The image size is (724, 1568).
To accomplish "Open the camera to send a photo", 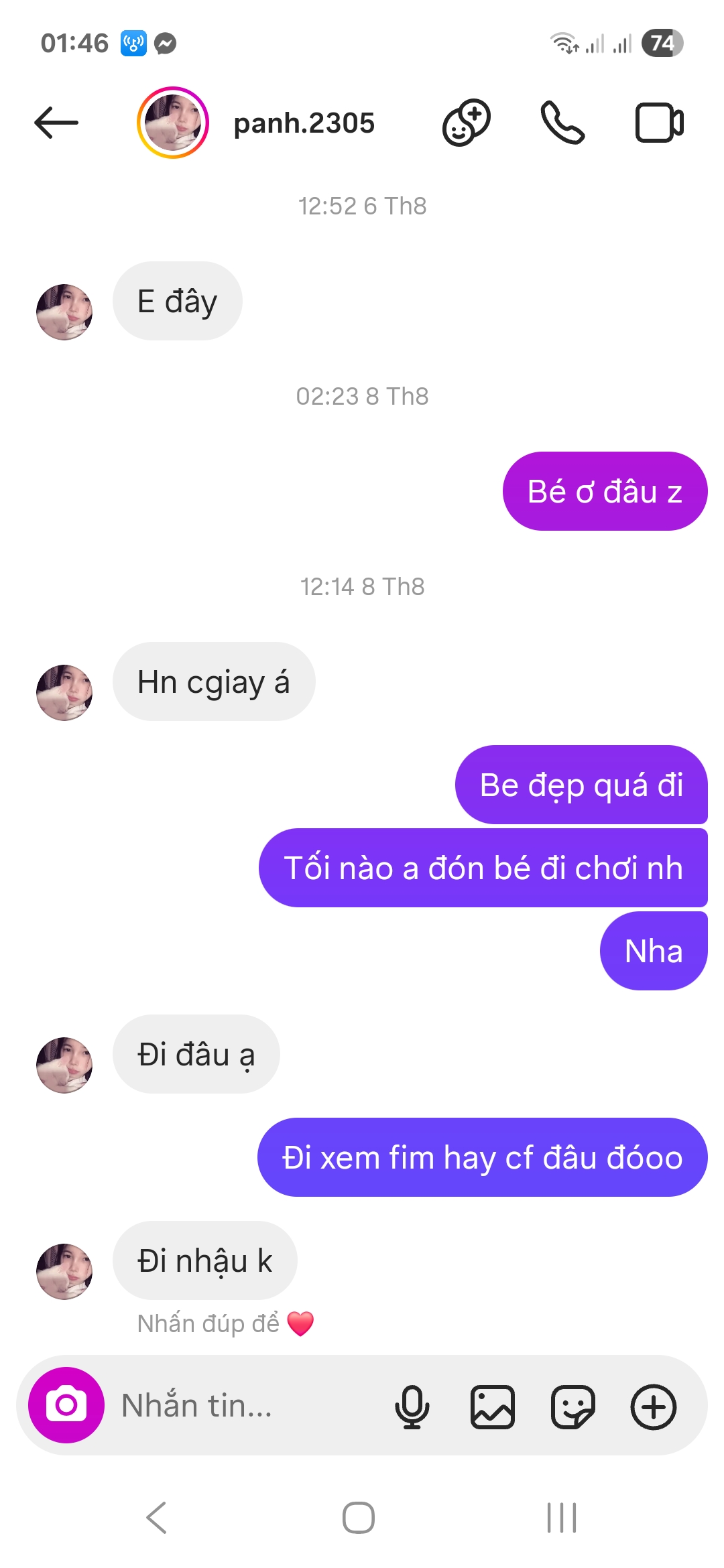I will click(x=66, y=1405).
